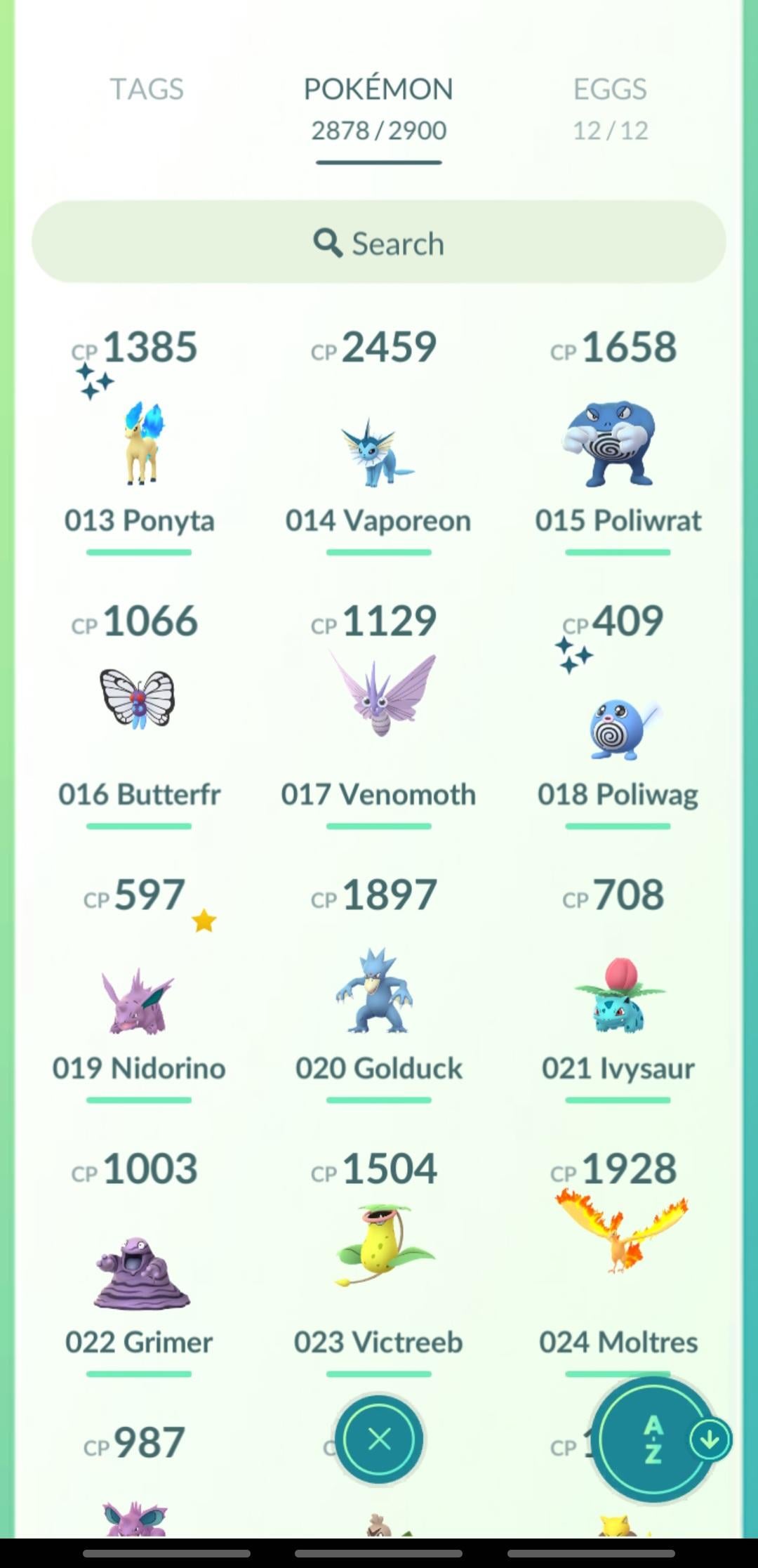
Task: Select 021 Ivysaur
Action: (618, 997)
